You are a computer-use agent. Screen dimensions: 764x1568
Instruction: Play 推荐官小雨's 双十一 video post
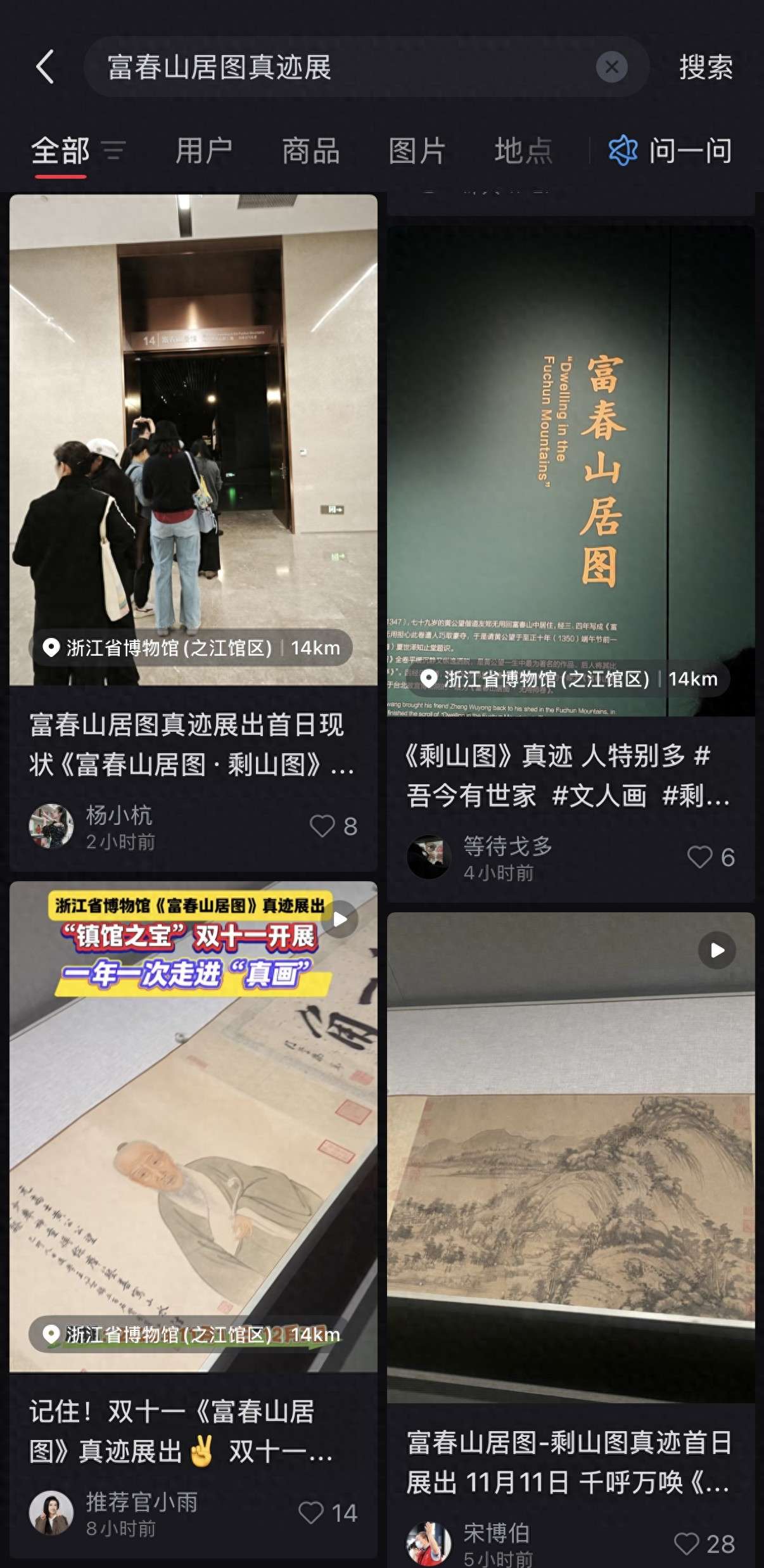(x=193, y=1128)
